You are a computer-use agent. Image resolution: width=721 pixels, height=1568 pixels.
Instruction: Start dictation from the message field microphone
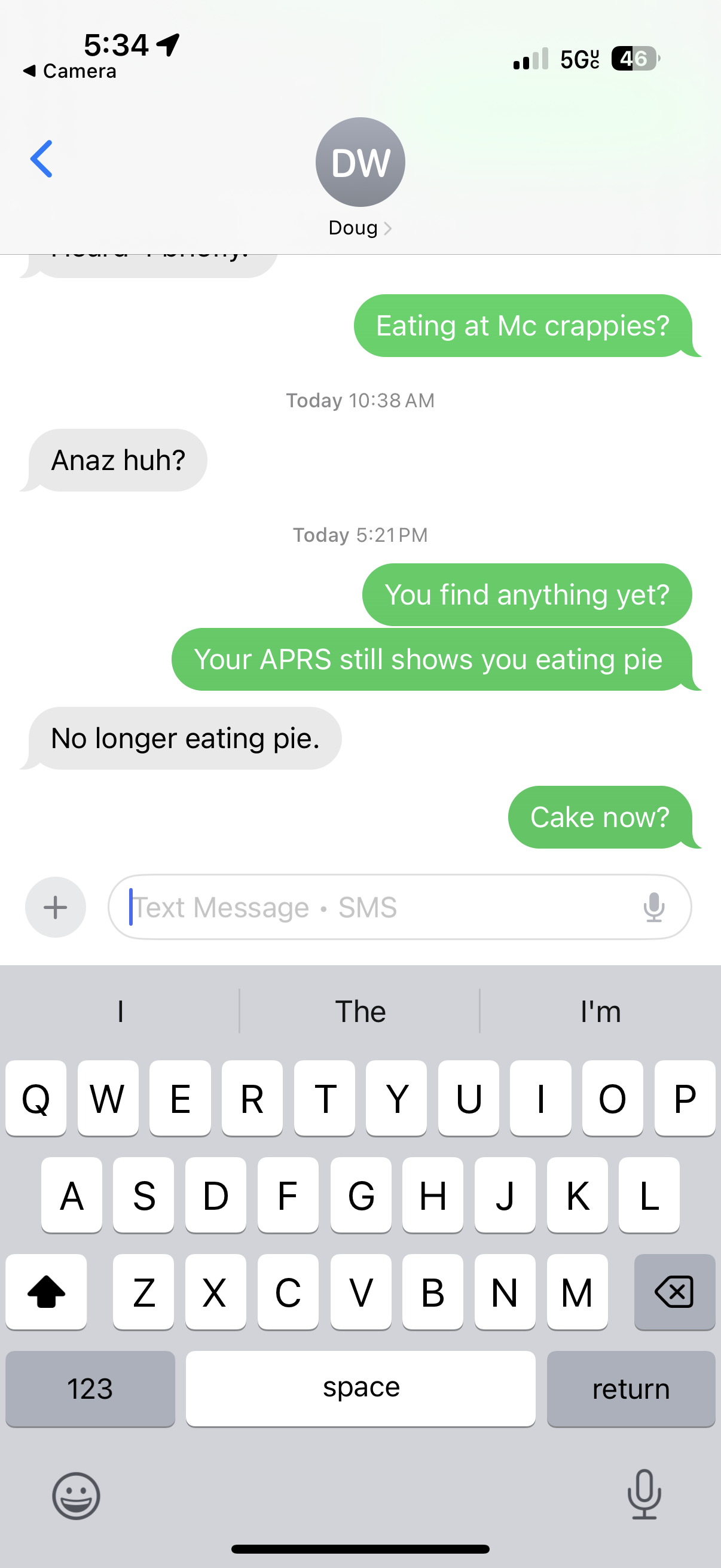(x=653, y=907)
